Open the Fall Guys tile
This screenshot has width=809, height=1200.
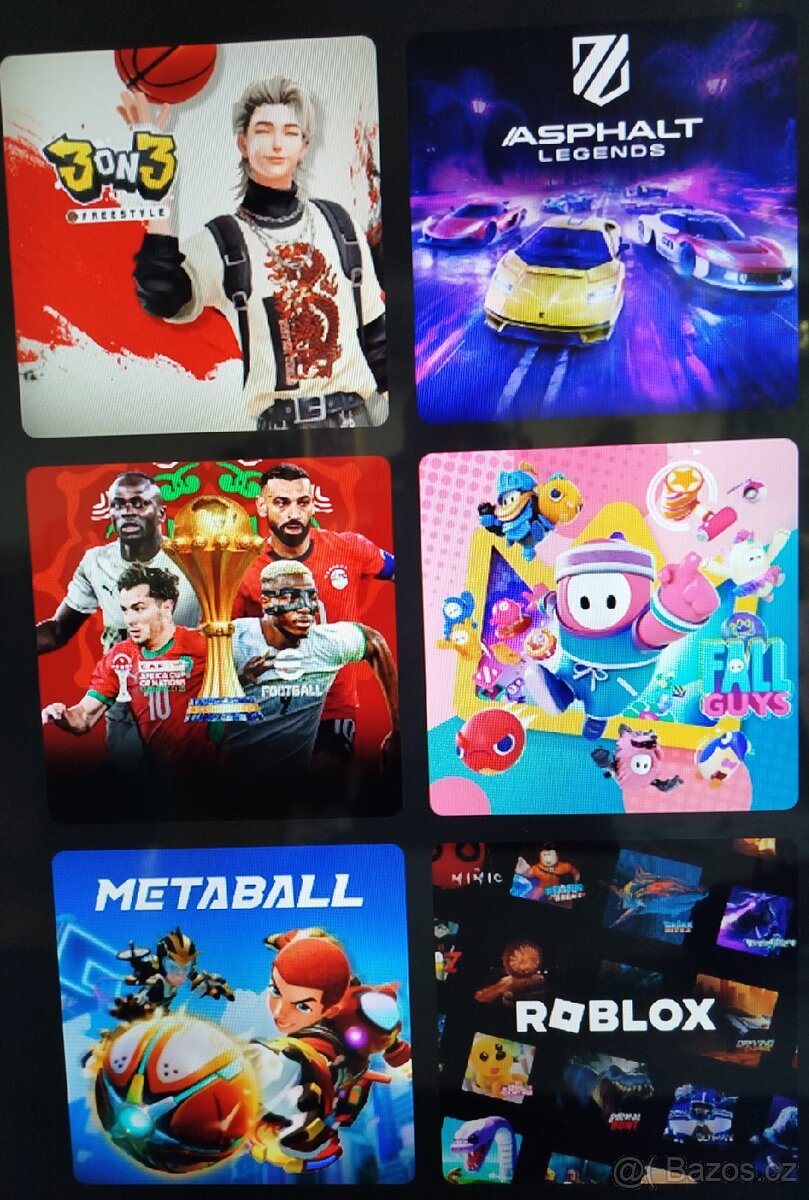[608, 625]
